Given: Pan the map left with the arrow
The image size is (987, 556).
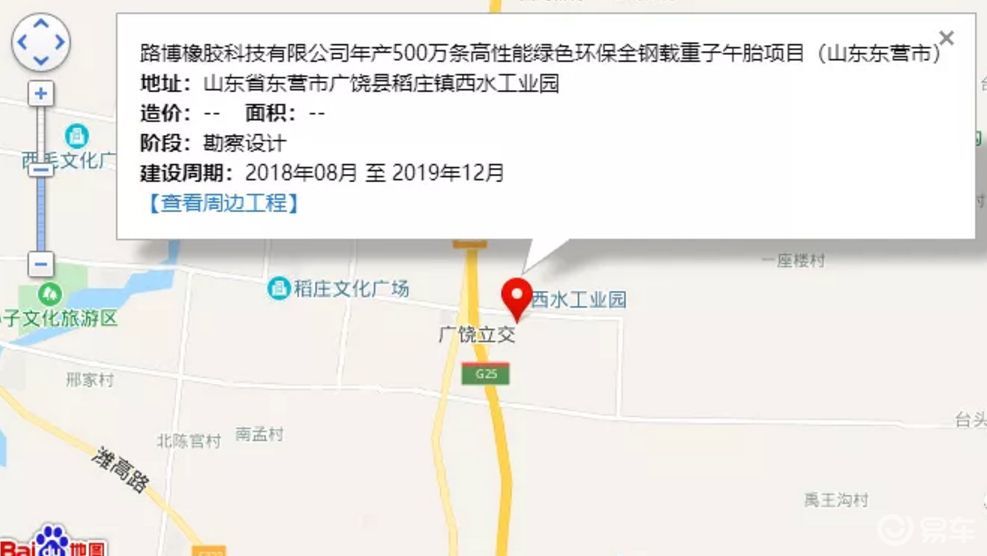Looking at the screenshot, I should [x=22, y=43].
